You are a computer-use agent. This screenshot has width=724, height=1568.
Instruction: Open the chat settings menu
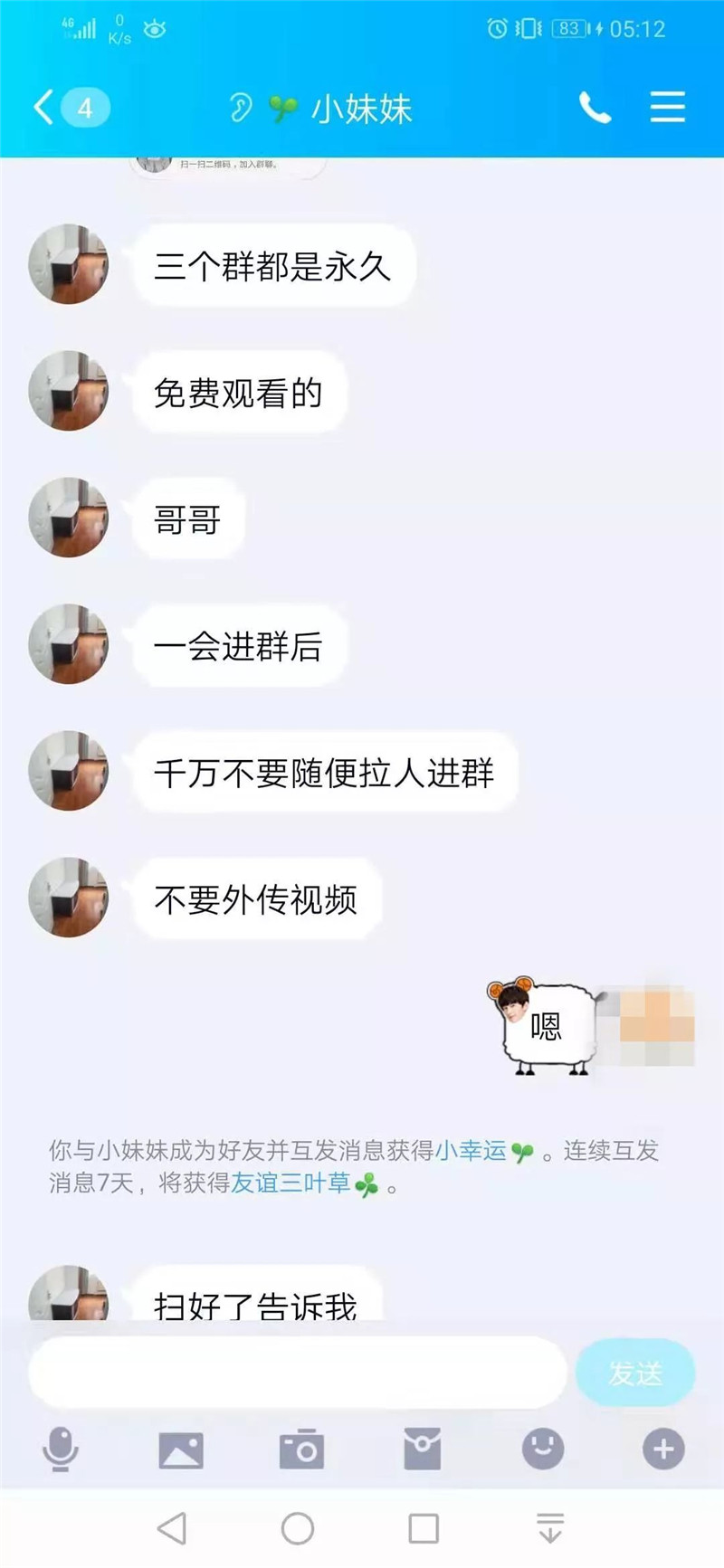667,107
